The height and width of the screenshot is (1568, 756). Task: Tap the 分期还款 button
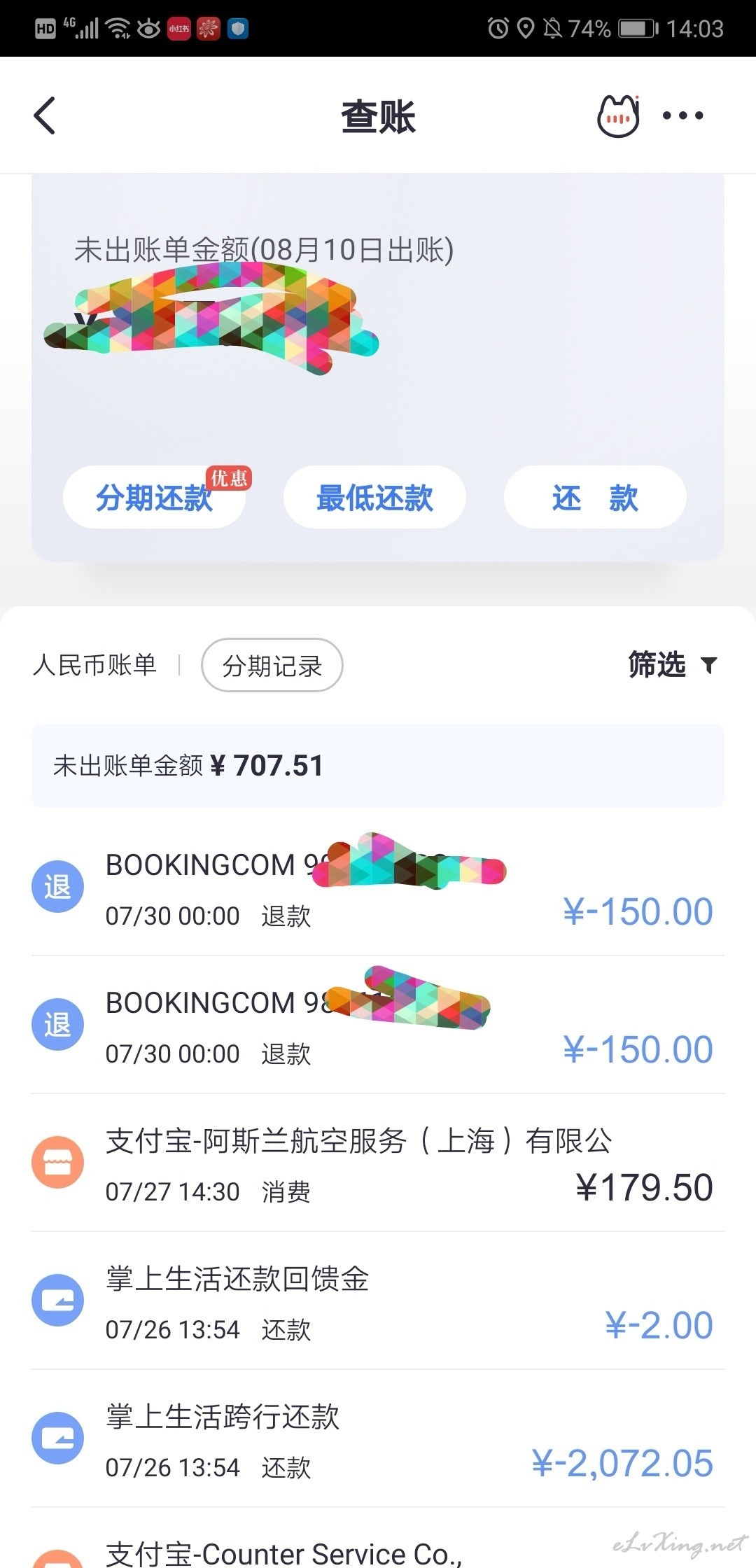[x=154, y=497]
